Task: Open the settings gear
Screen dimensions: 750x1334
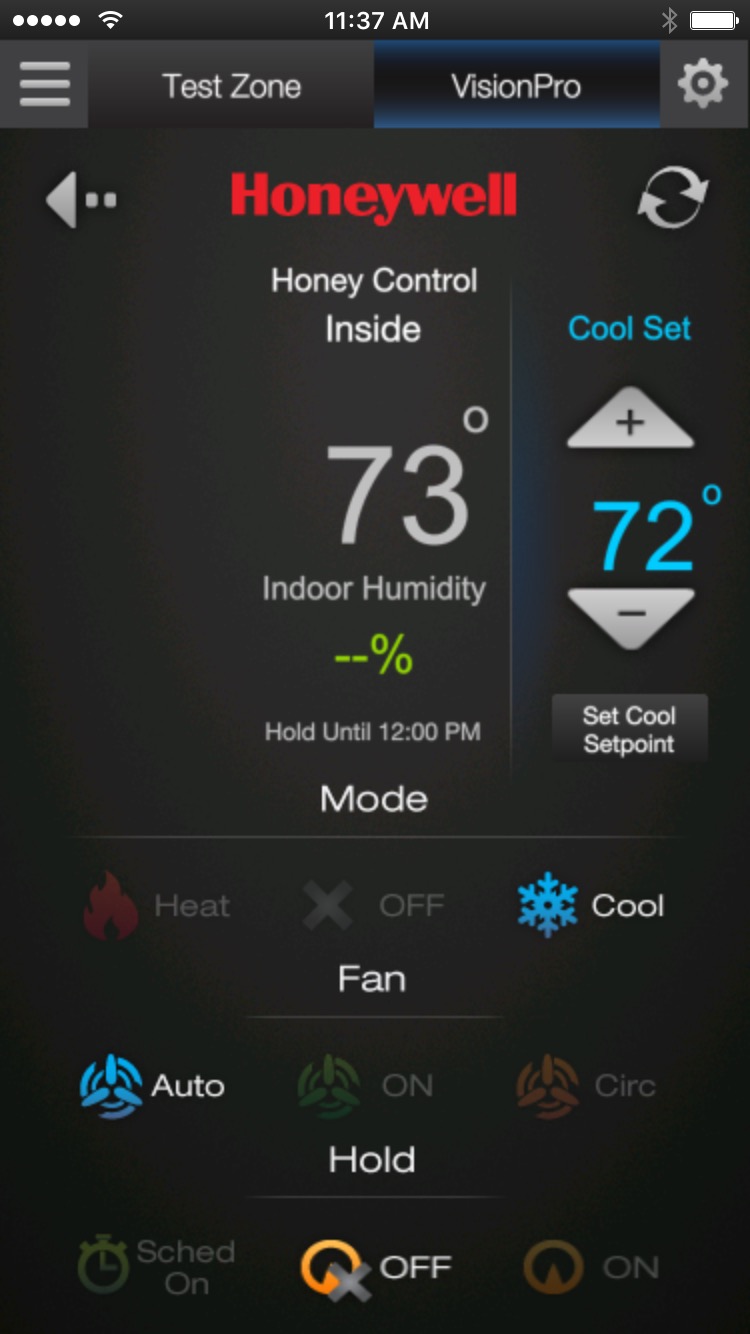Action: [703, 84]
